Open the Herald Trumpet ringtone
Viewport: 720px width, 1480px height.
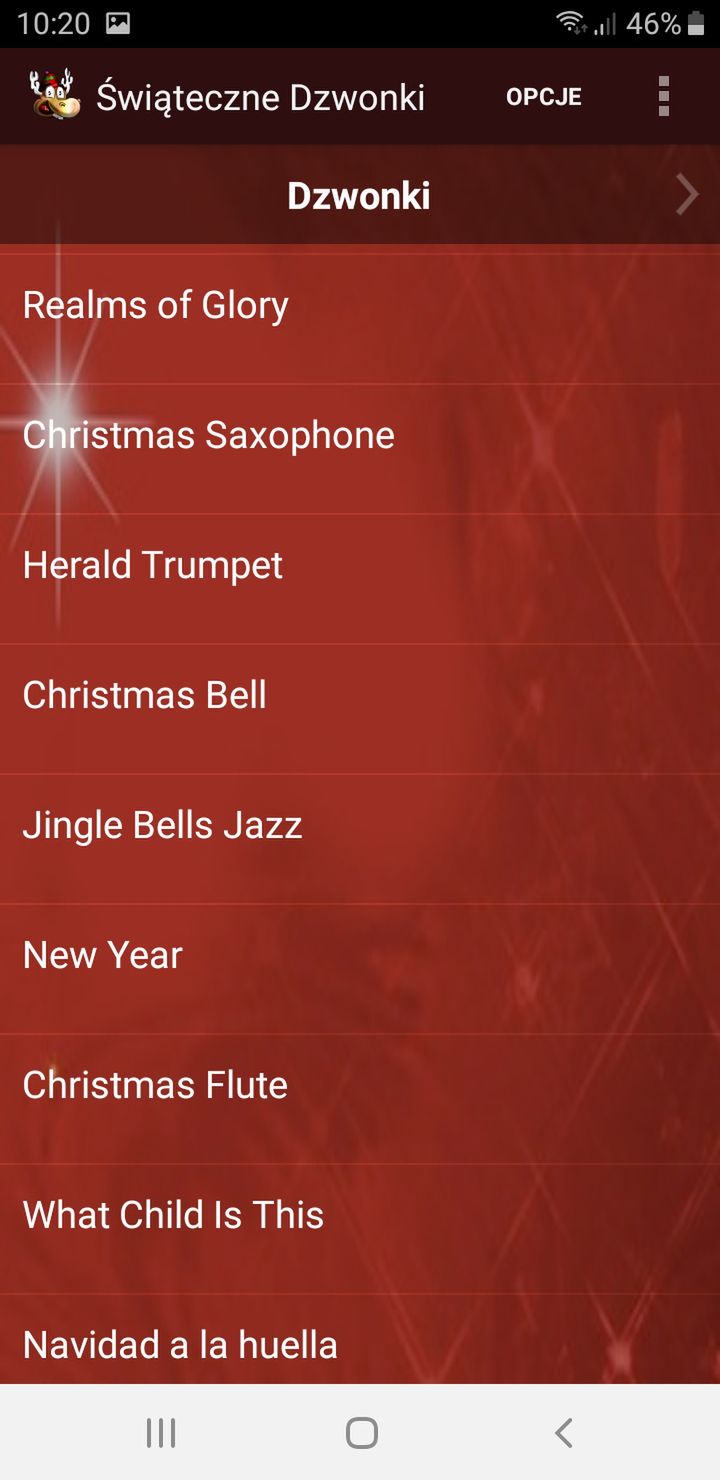pos(360,565)
